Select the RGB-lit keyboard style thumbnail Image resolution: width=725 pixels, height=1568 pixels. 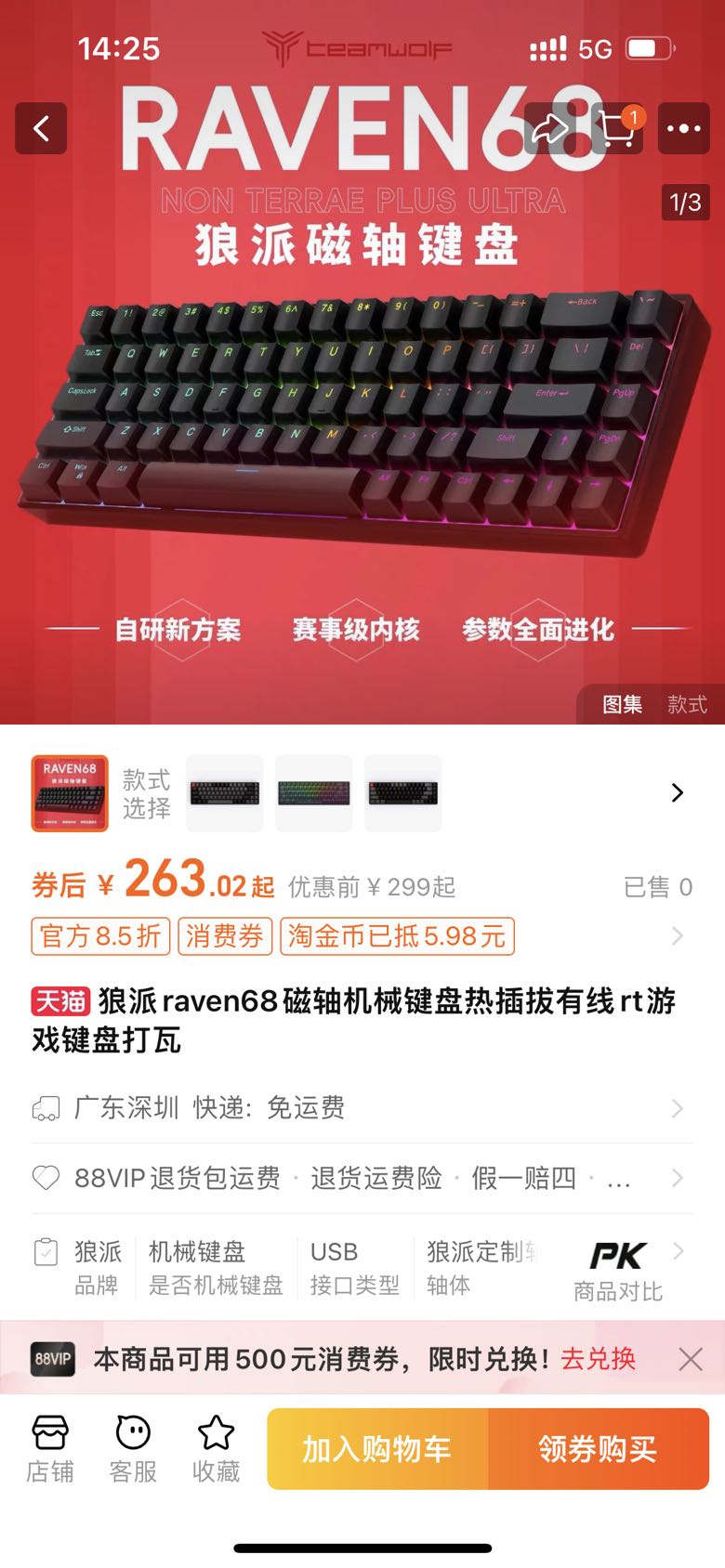click(x=314, y=792)
